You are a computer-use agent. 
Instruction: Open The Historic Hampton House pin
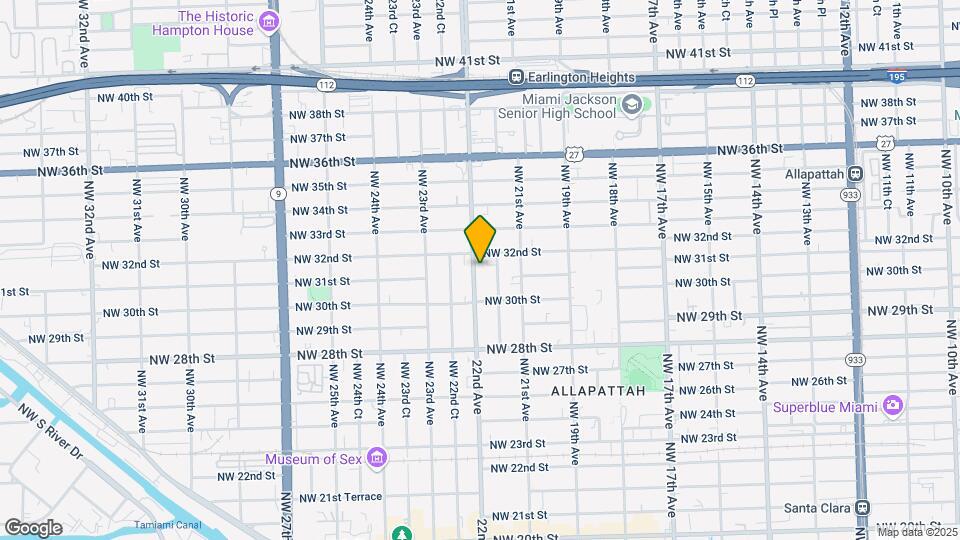(x=269, y=23)
